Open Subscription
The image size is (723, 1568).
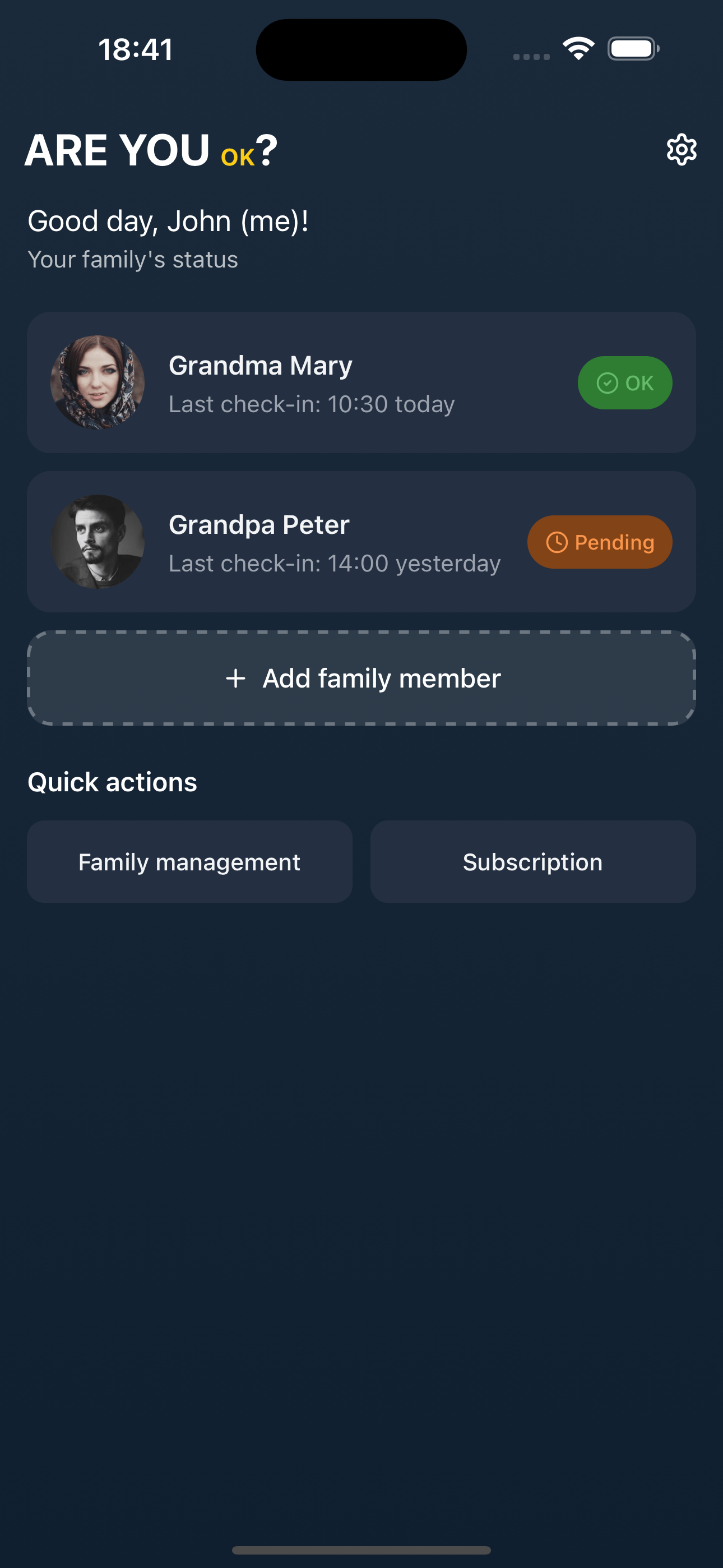532,861
